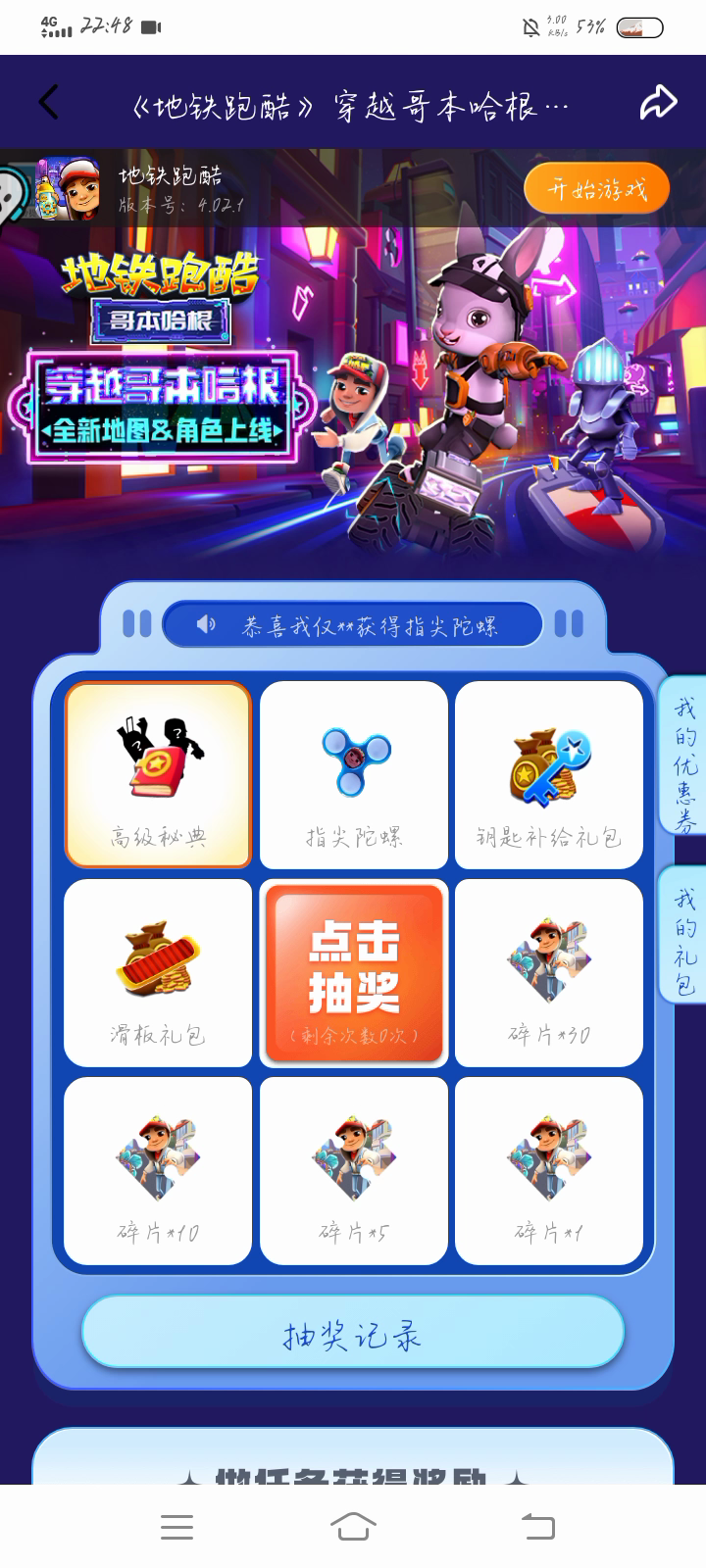Screen dimensions: 706x1568
Task: Open 抽奖记录 lottery history
Action: pos(353,1334)
